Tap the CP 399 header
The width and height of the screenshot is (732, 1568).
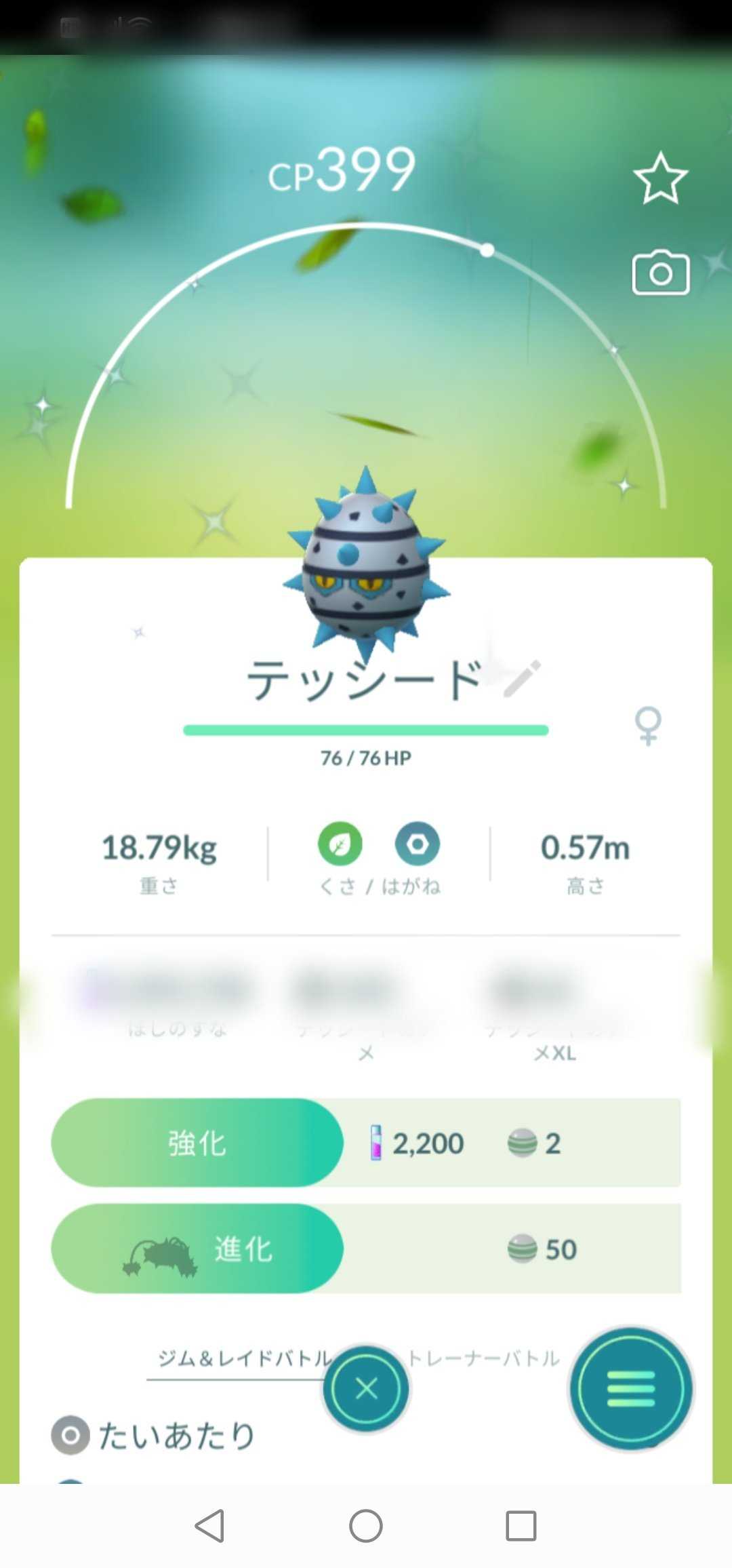(x=342, y=172)
